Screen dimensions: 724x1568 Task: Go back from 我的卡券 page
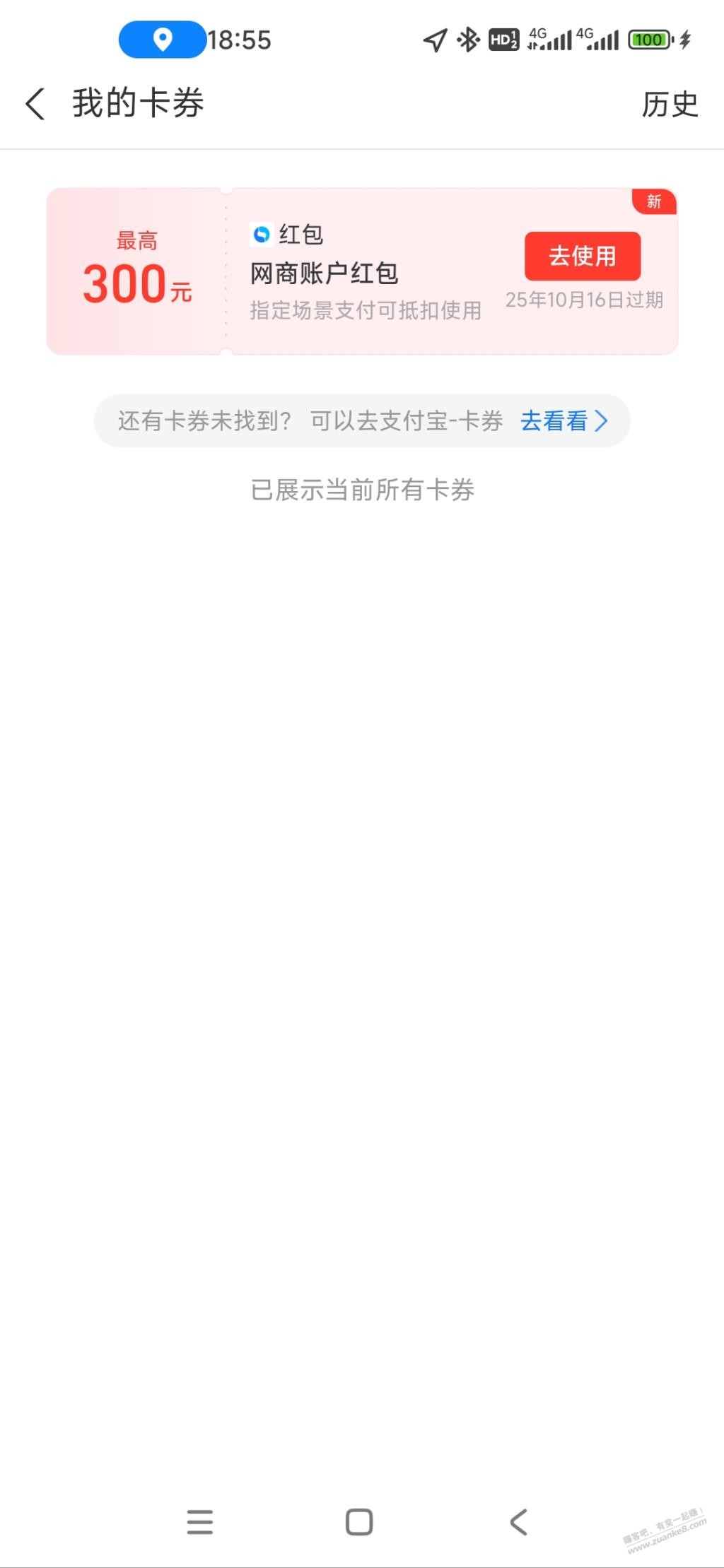(x=35, y=104)
